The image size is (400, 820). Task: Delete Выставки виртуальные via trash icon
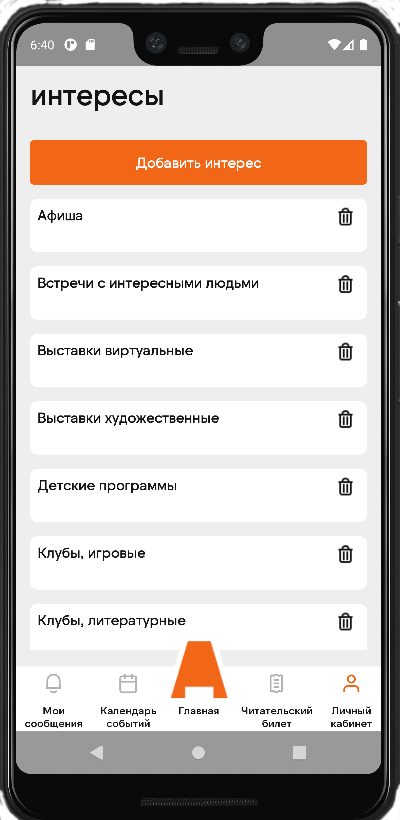pos(345,352)
